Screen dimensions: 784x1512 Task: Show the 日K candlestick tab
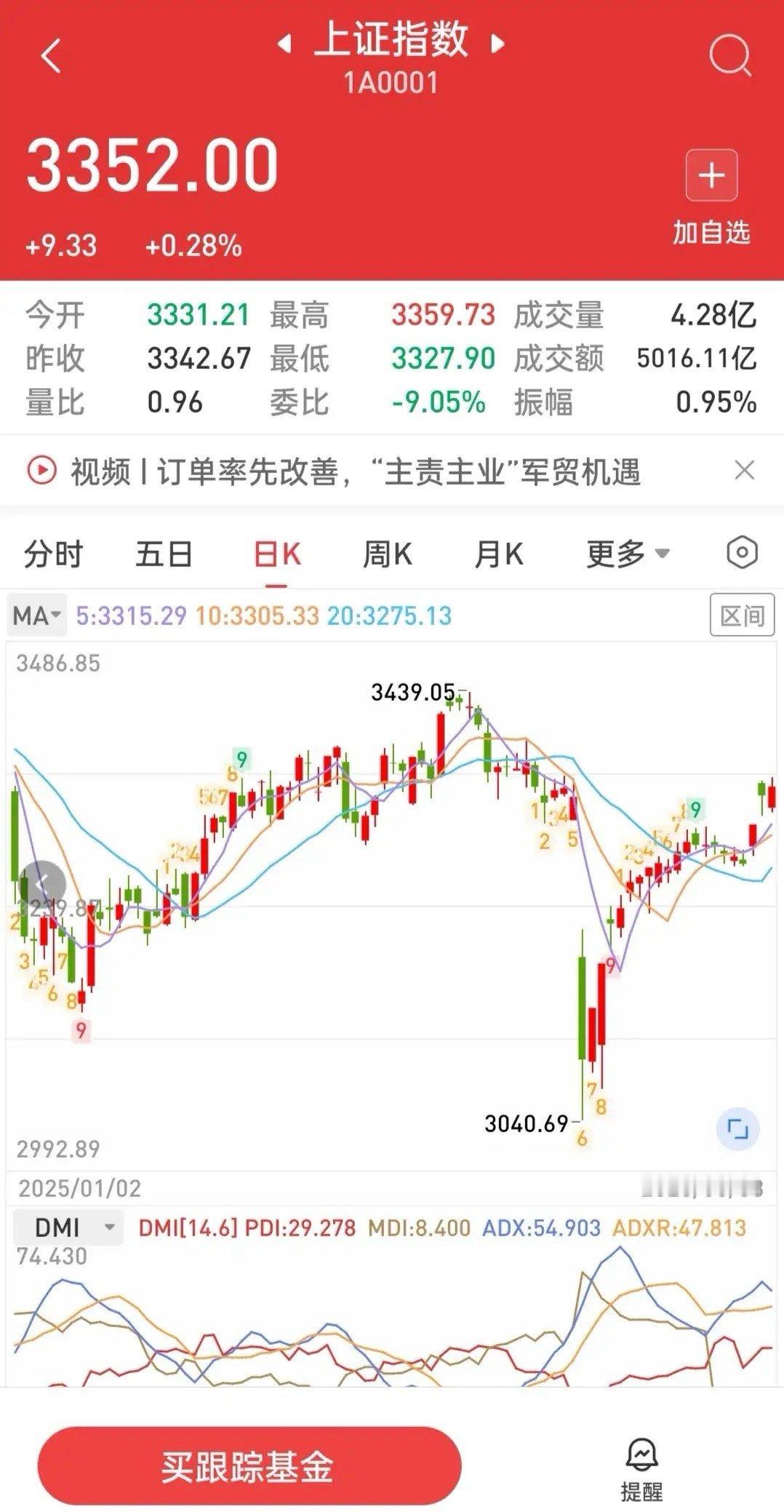(x=277, y=555)
